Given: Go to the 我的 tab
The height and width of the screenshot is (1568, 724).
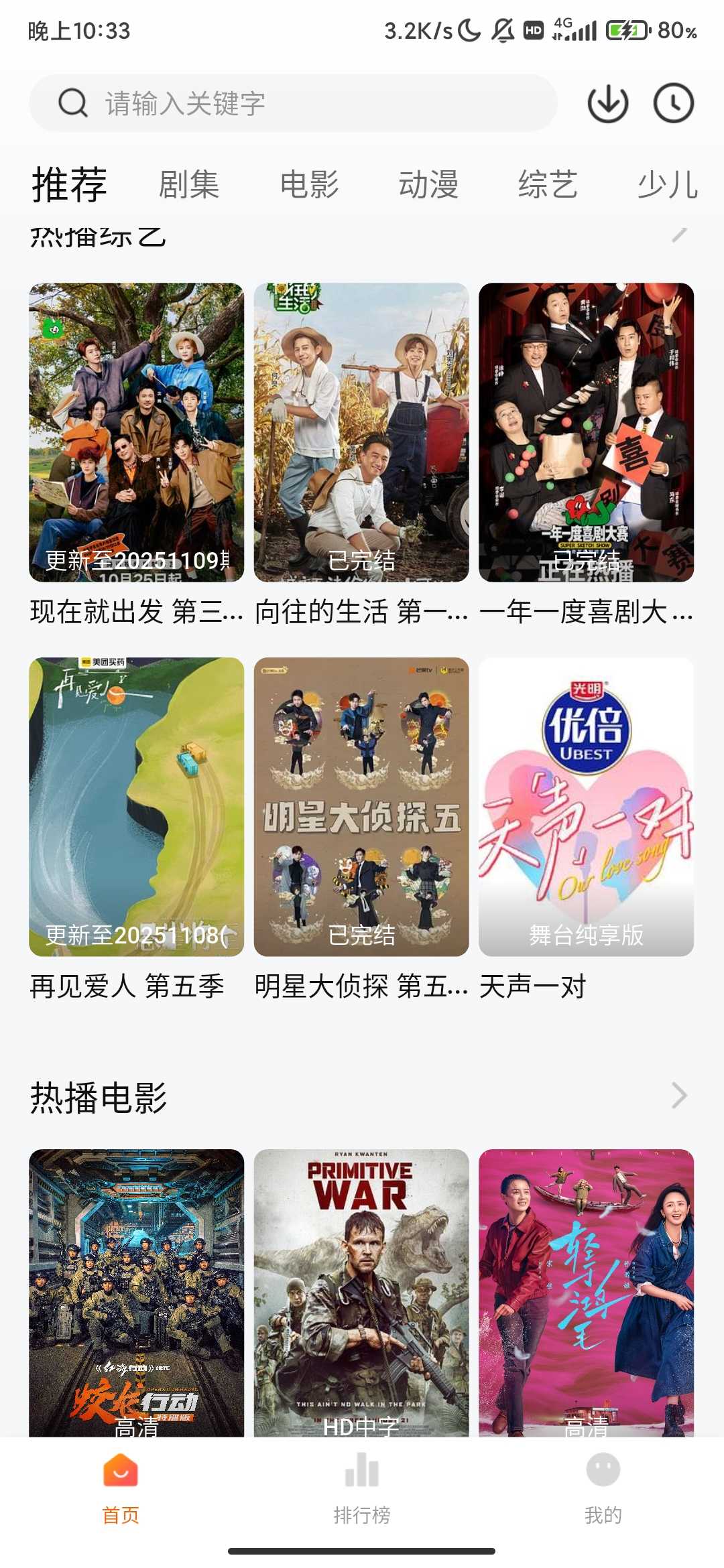Looking at the screenshot, I should [603, 1484].
